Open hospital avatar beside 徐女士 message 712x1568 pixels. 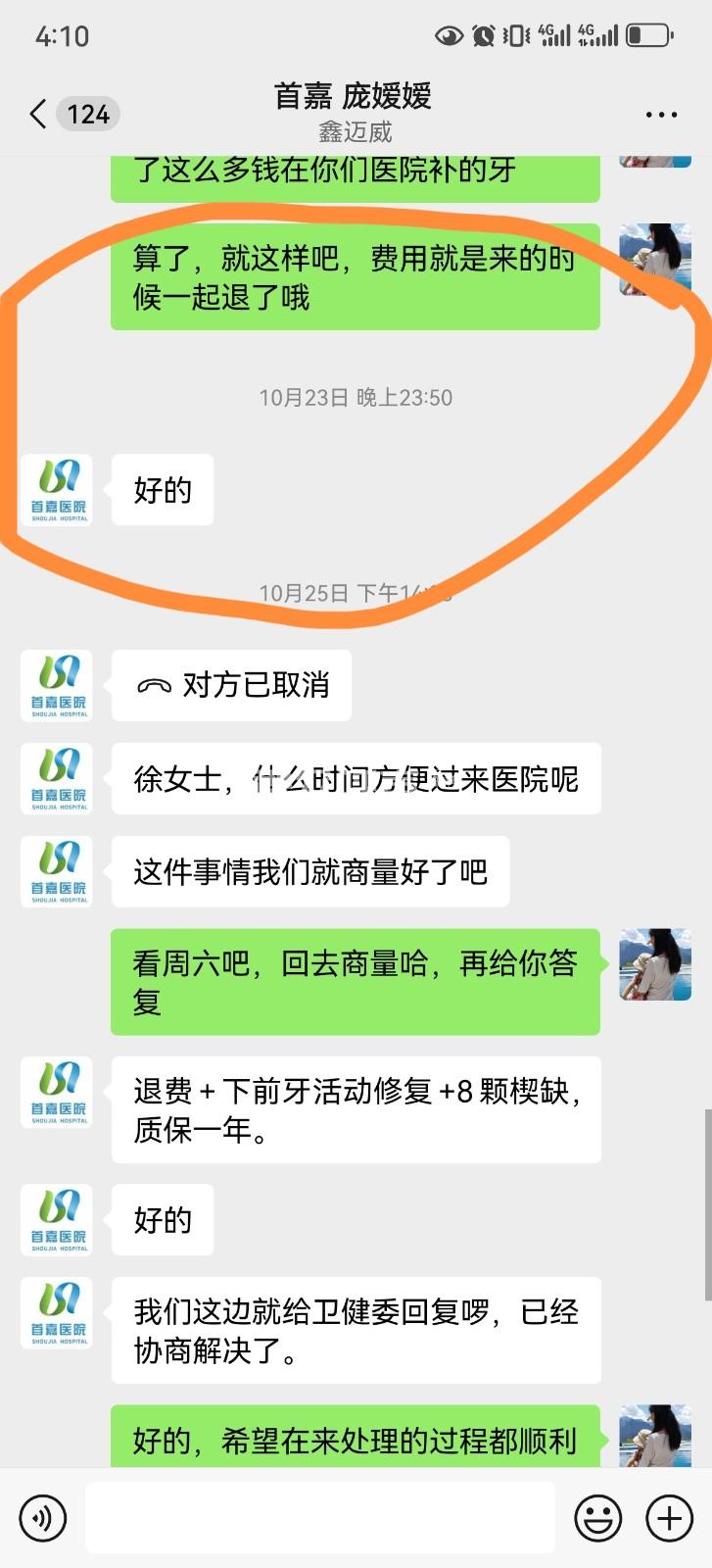click(57, 778)
